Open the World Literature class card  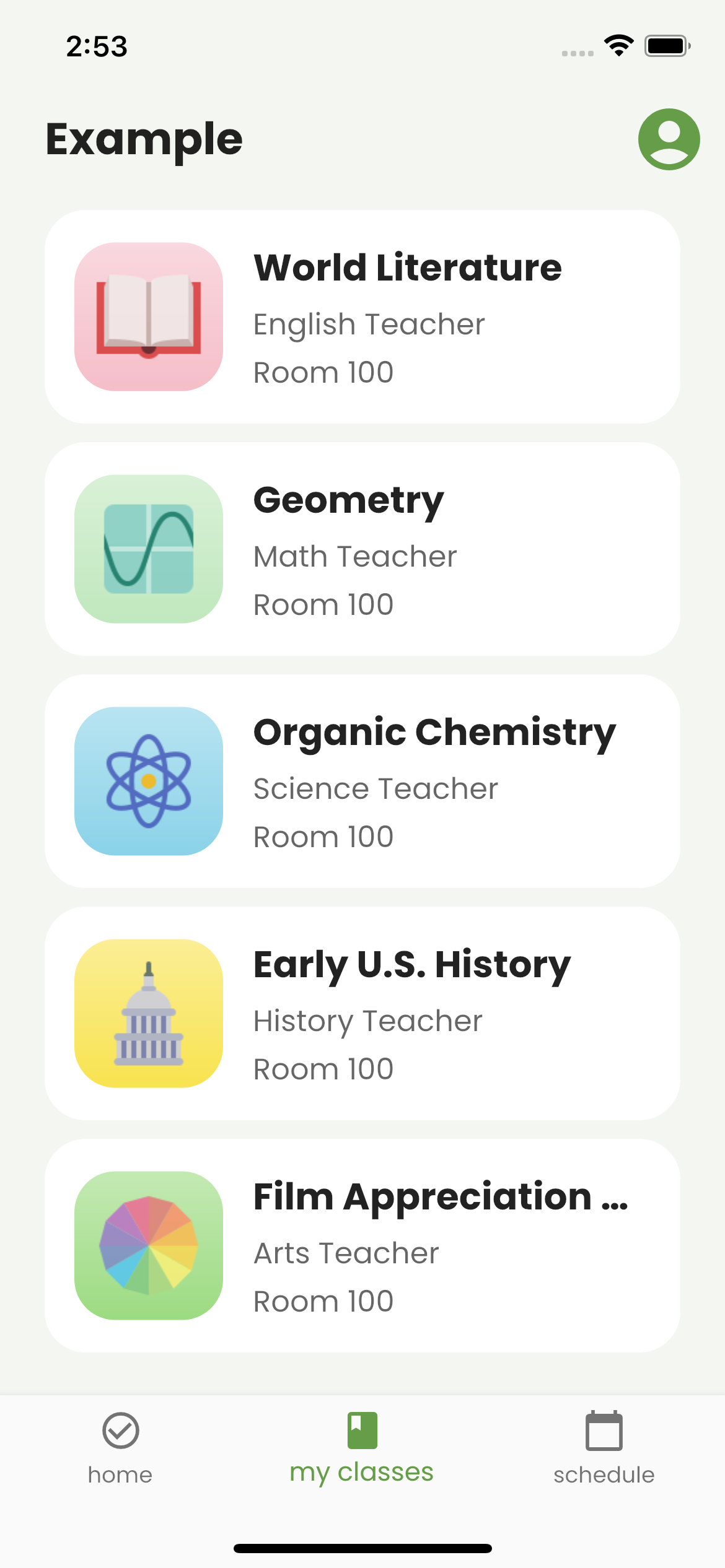(362, 317)
